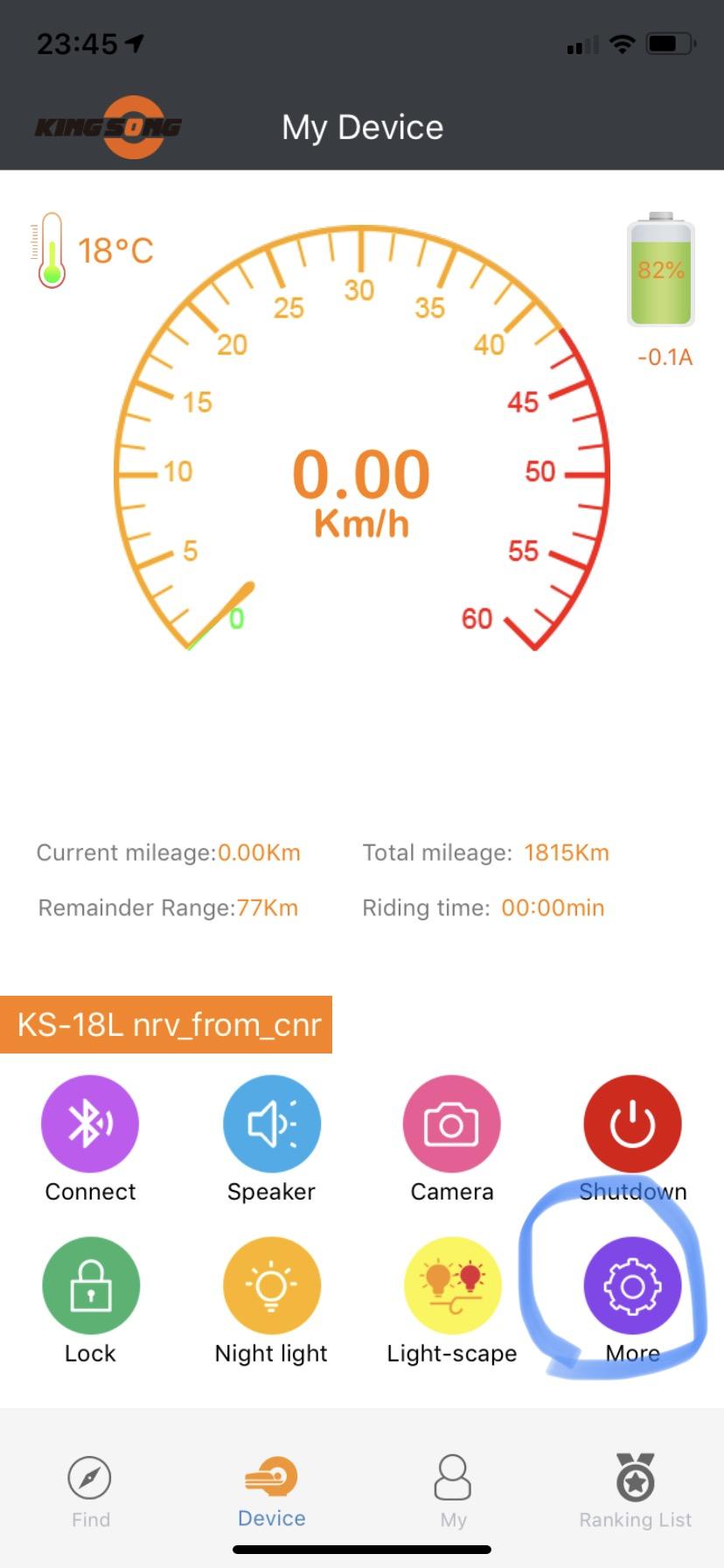Open the More settings gear

pos(632,1286)
